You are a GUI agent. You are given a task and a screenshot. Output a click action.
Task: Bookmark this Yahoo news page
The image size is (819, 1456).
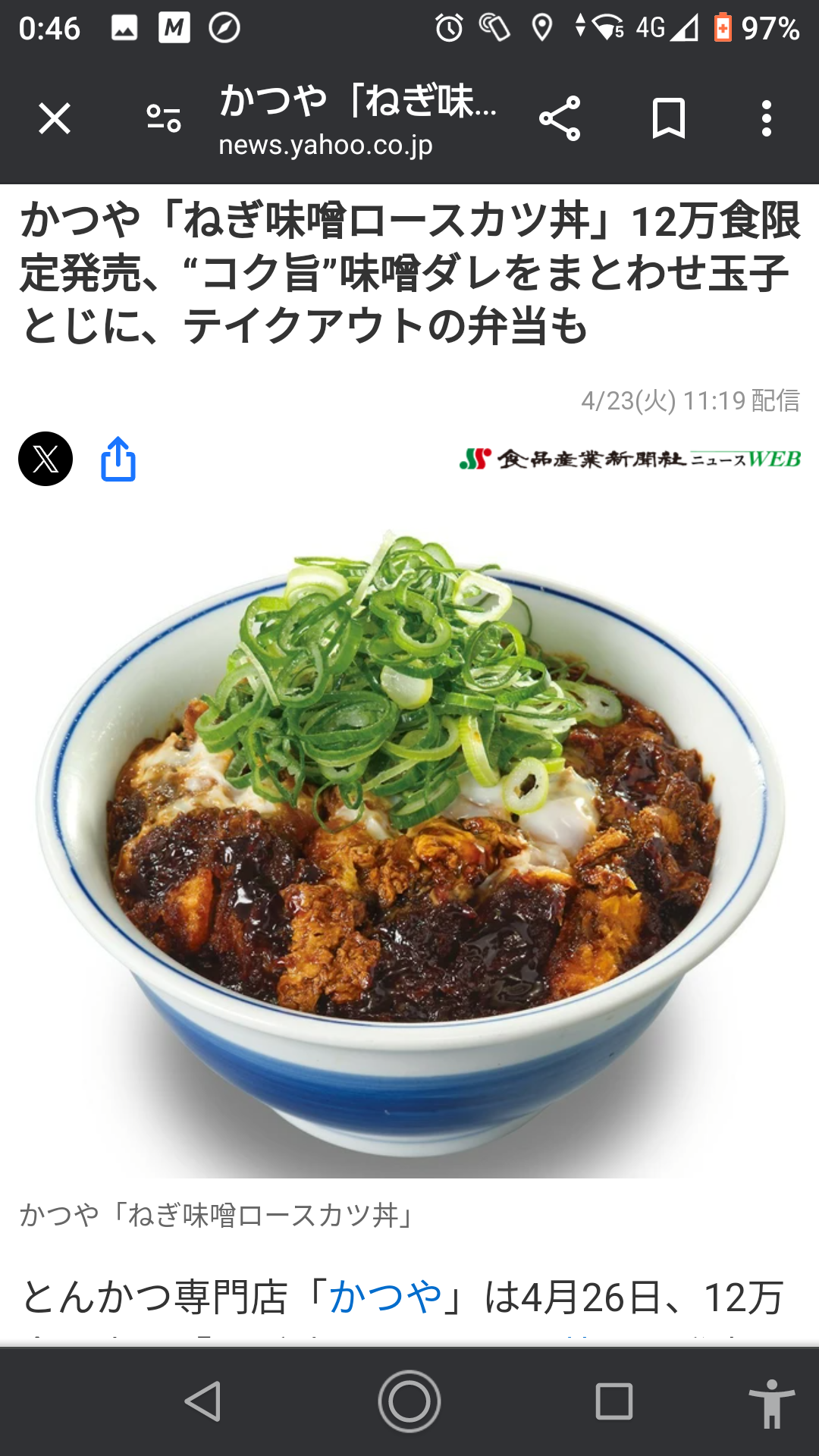(x=668, y=119)
